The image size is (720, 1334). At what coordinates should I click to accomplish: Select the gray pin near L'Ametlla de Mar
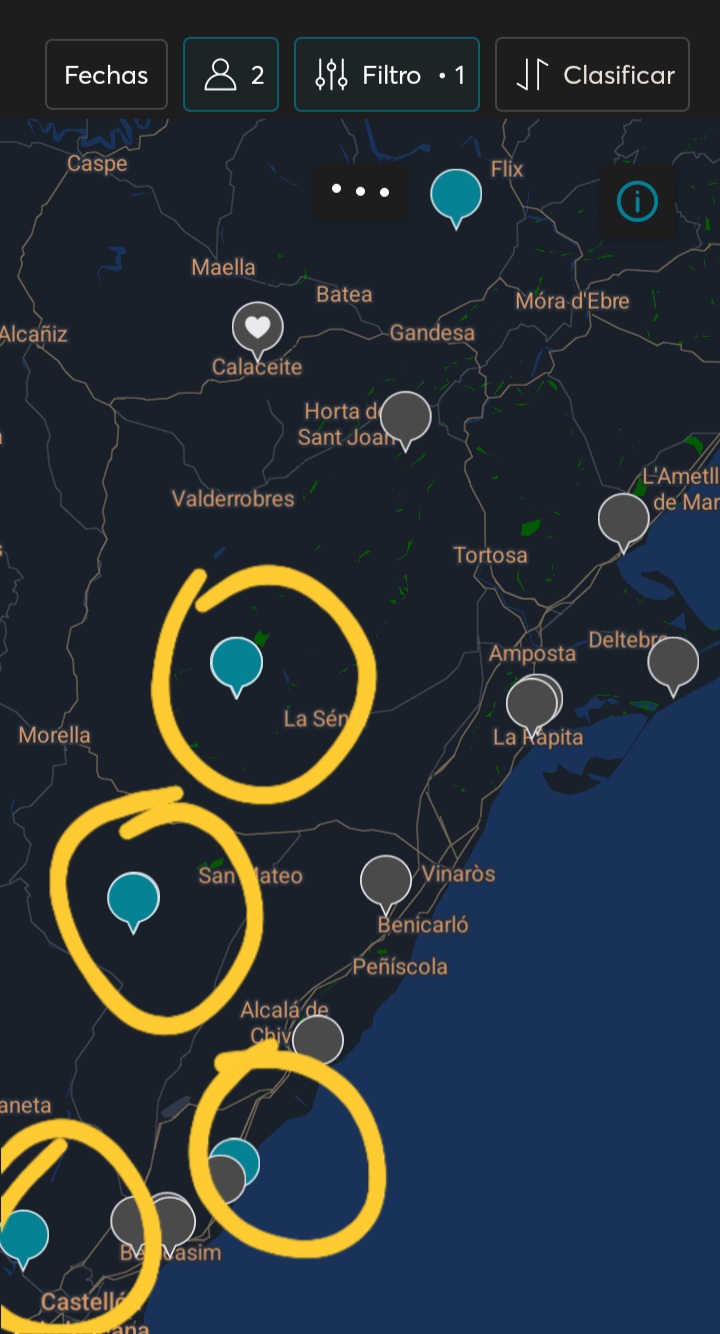point(623,518)
